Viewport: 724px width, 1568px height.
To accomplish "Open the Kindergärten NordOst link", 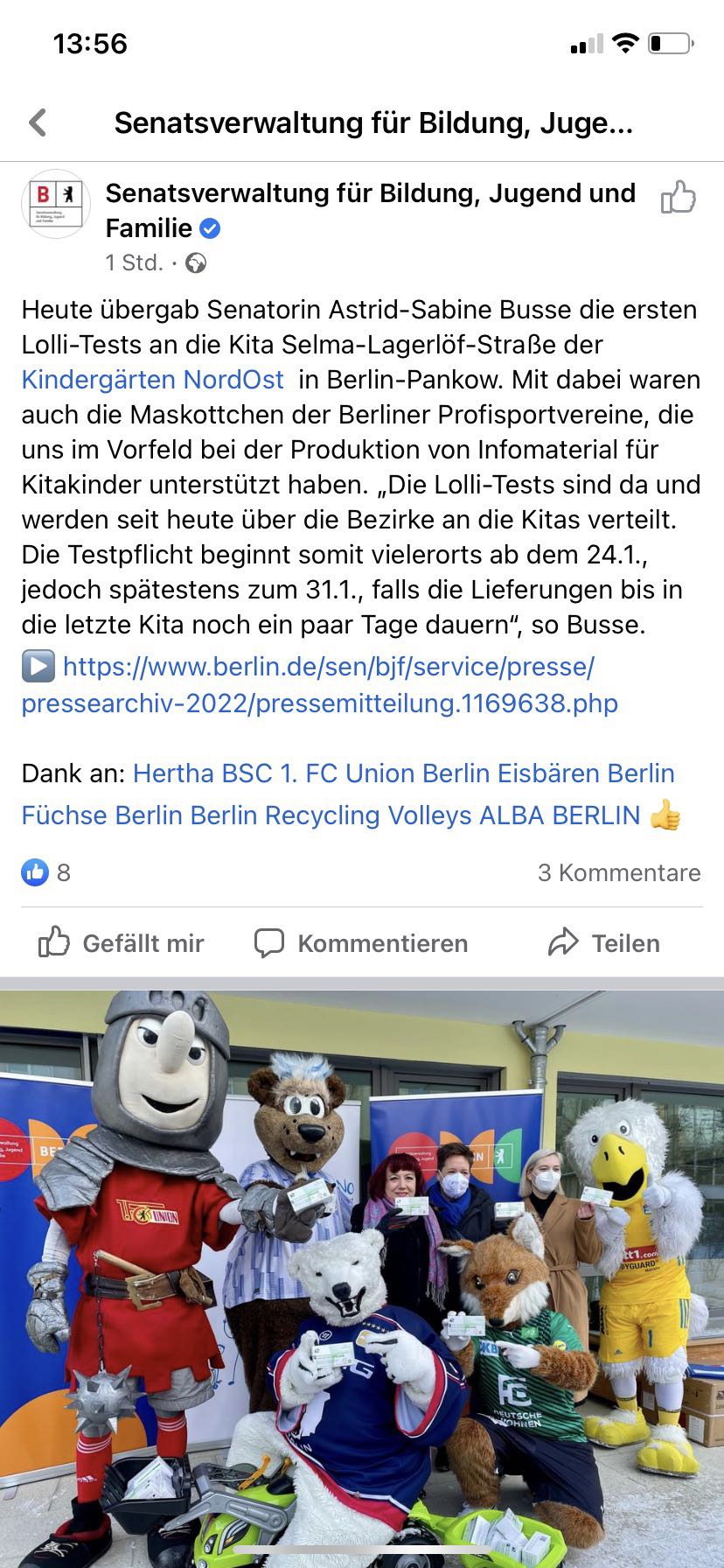I will [153, 380].
